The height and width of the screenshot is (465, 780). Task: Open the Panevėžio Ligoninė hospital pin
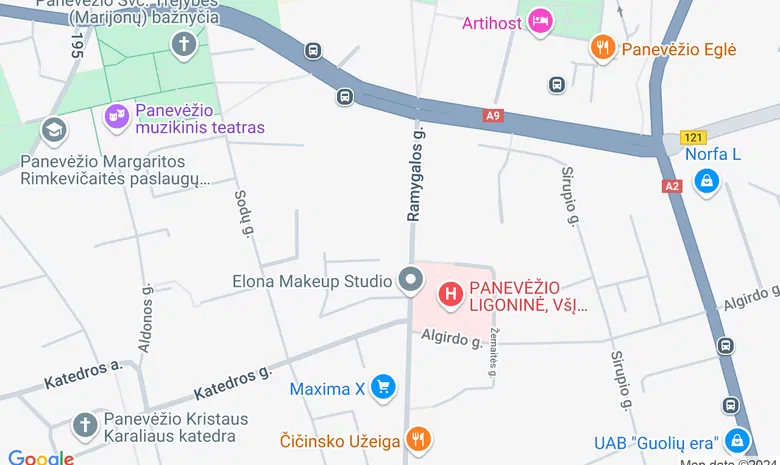(452, 294)
